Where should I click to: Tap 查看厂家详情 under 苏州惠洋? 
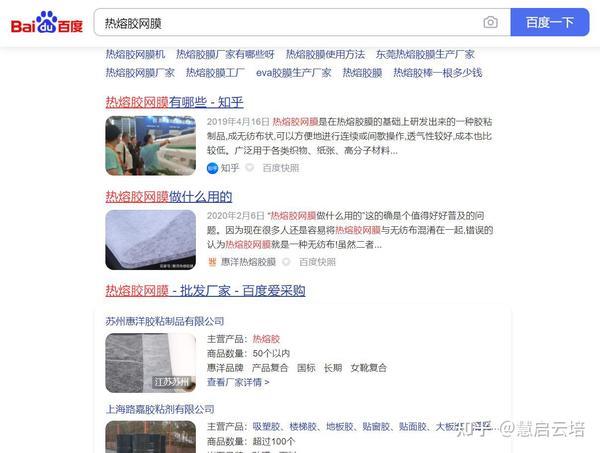coord(238,382)
